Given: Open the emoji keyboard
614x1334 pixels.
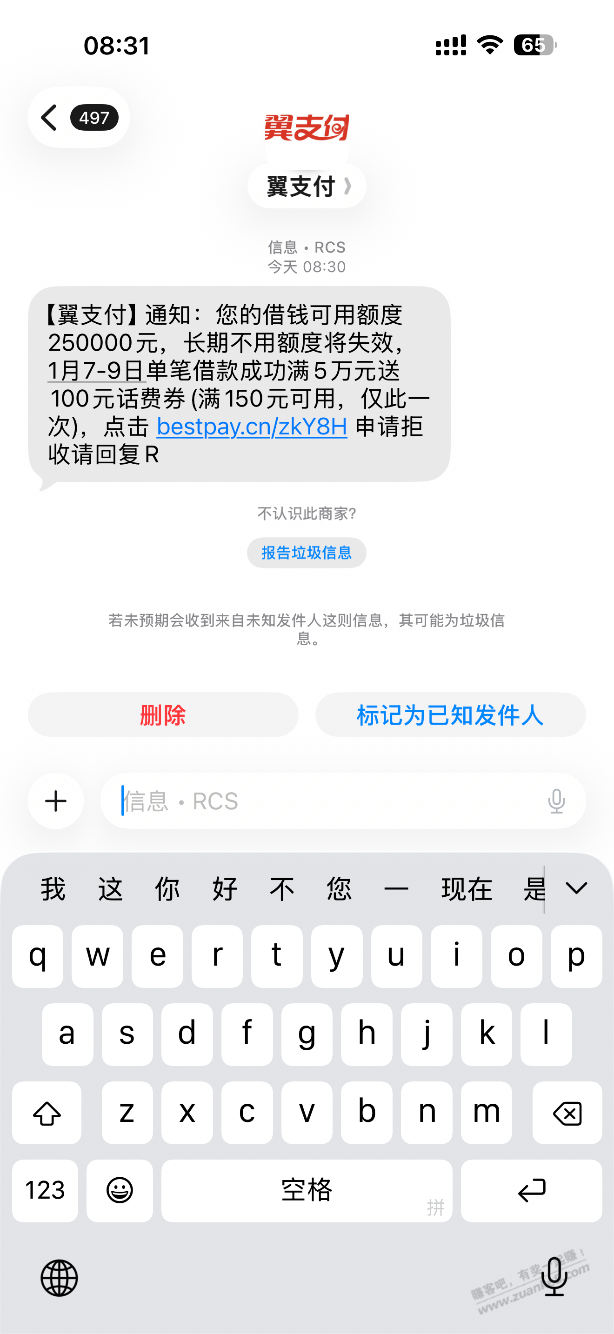Looking at the screenshot, I should (120, 1190).
